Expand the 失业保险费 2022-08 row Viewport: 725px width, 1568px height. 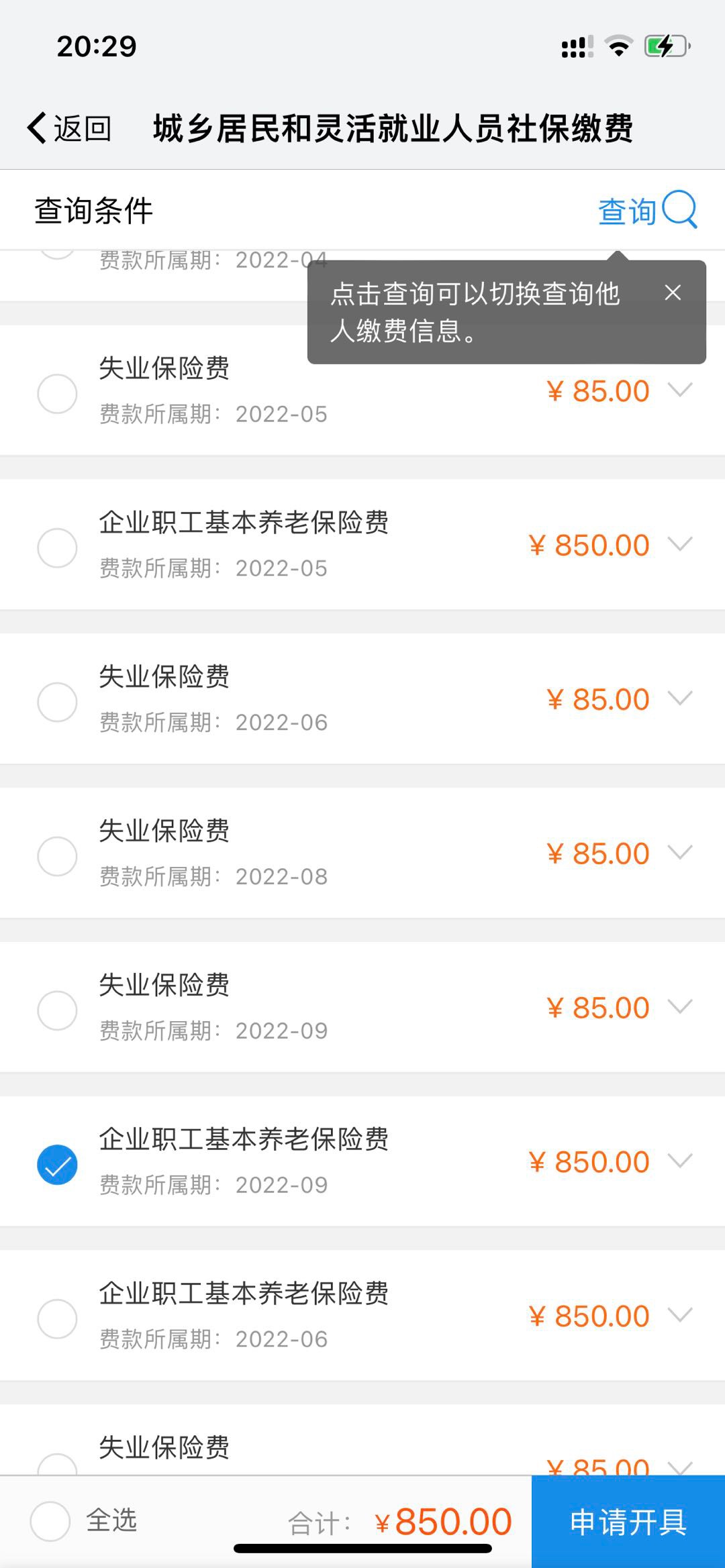[680, 853]
